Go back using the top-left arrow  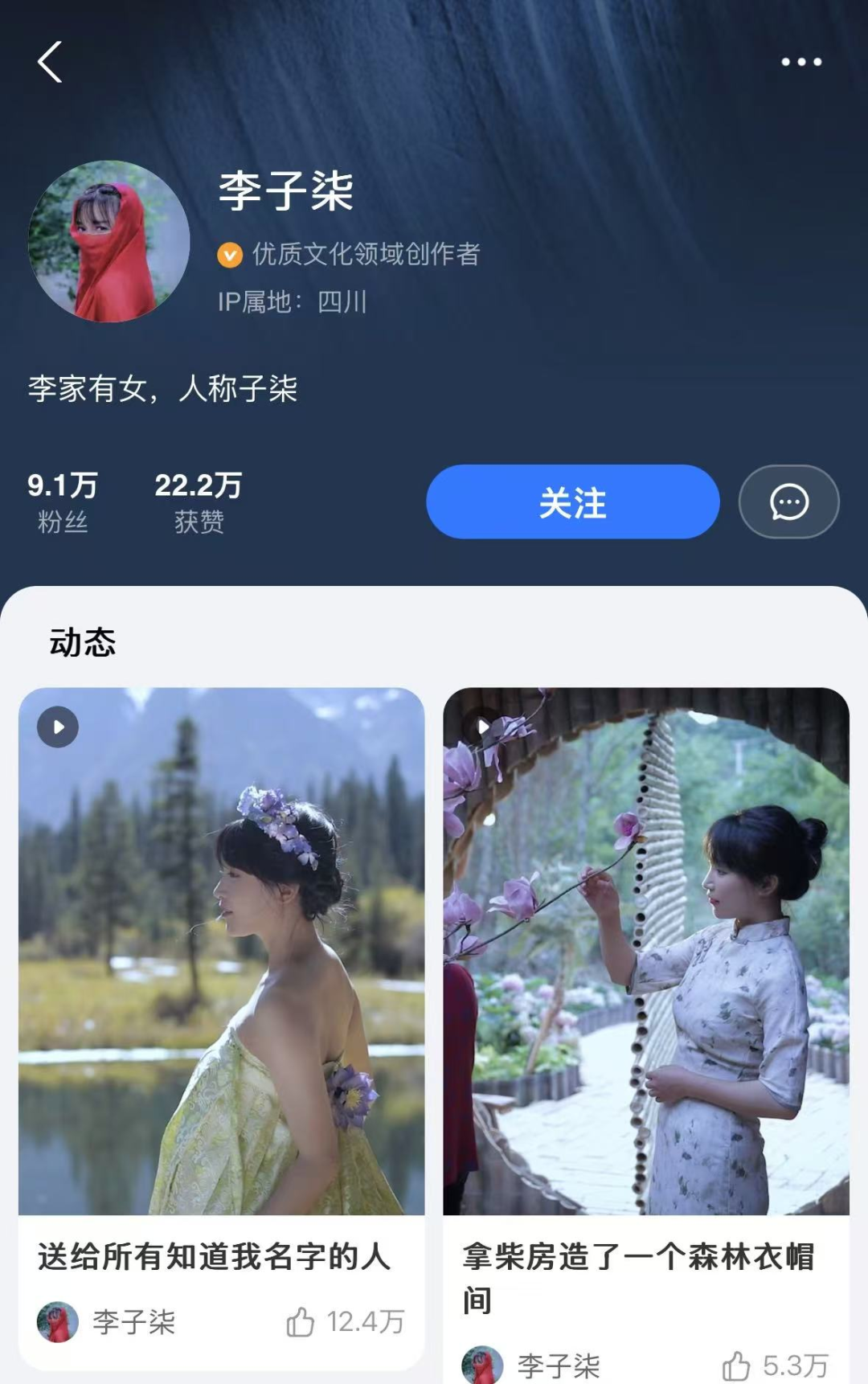click(x=50, y=62)
